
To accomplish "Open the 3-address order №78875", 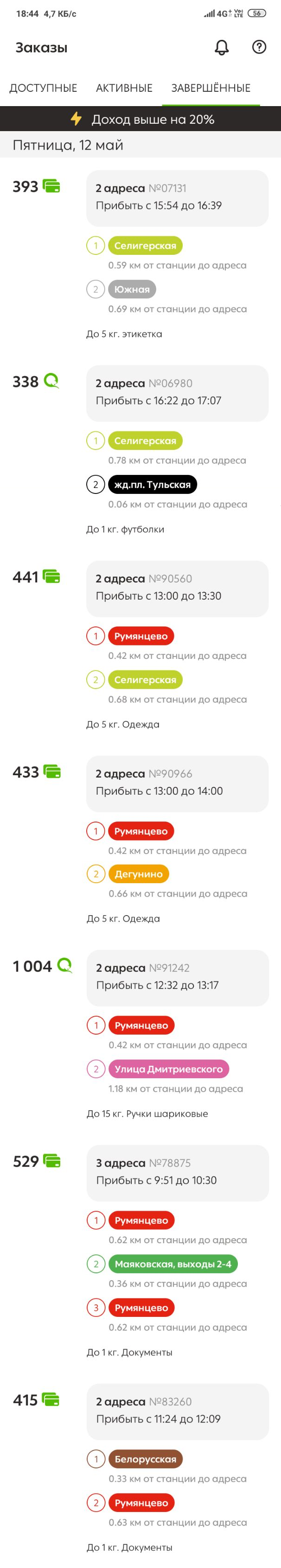I will [x=177, y=1172].
